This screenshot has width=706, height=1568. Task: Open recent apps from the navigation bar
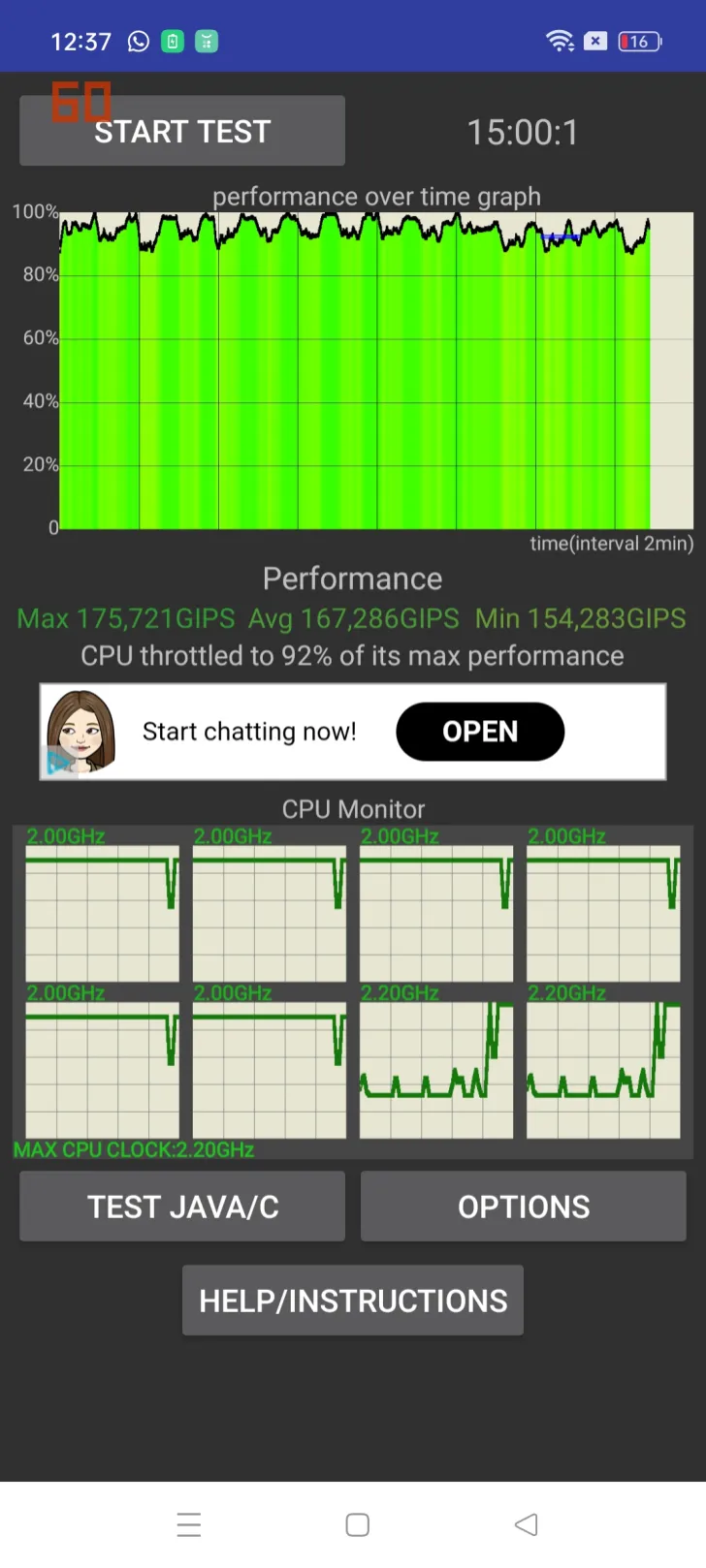[189, 1524]
